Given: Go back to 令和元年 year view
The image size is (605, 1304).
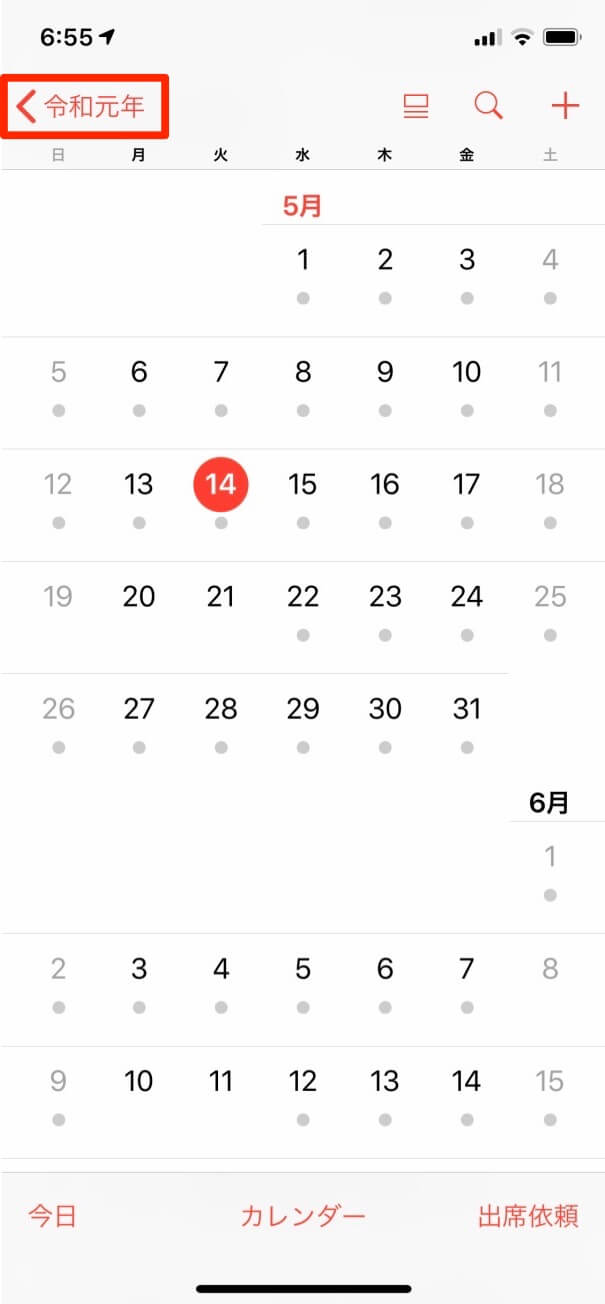Looking at the screenshot, I should coord(82,106).
